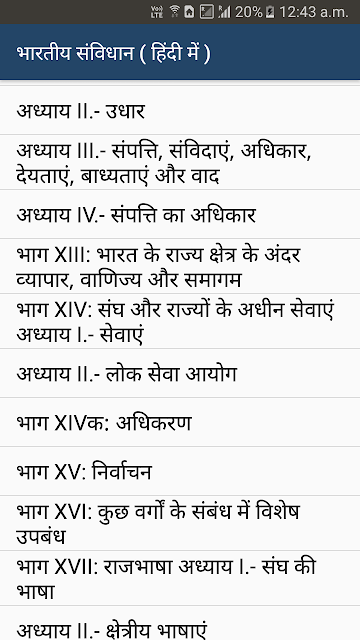Open अध्याय III.- संपत्ति, संविदाएं, अधिकार
Screen dimensions: 360x640
click(x=180, y=162)
